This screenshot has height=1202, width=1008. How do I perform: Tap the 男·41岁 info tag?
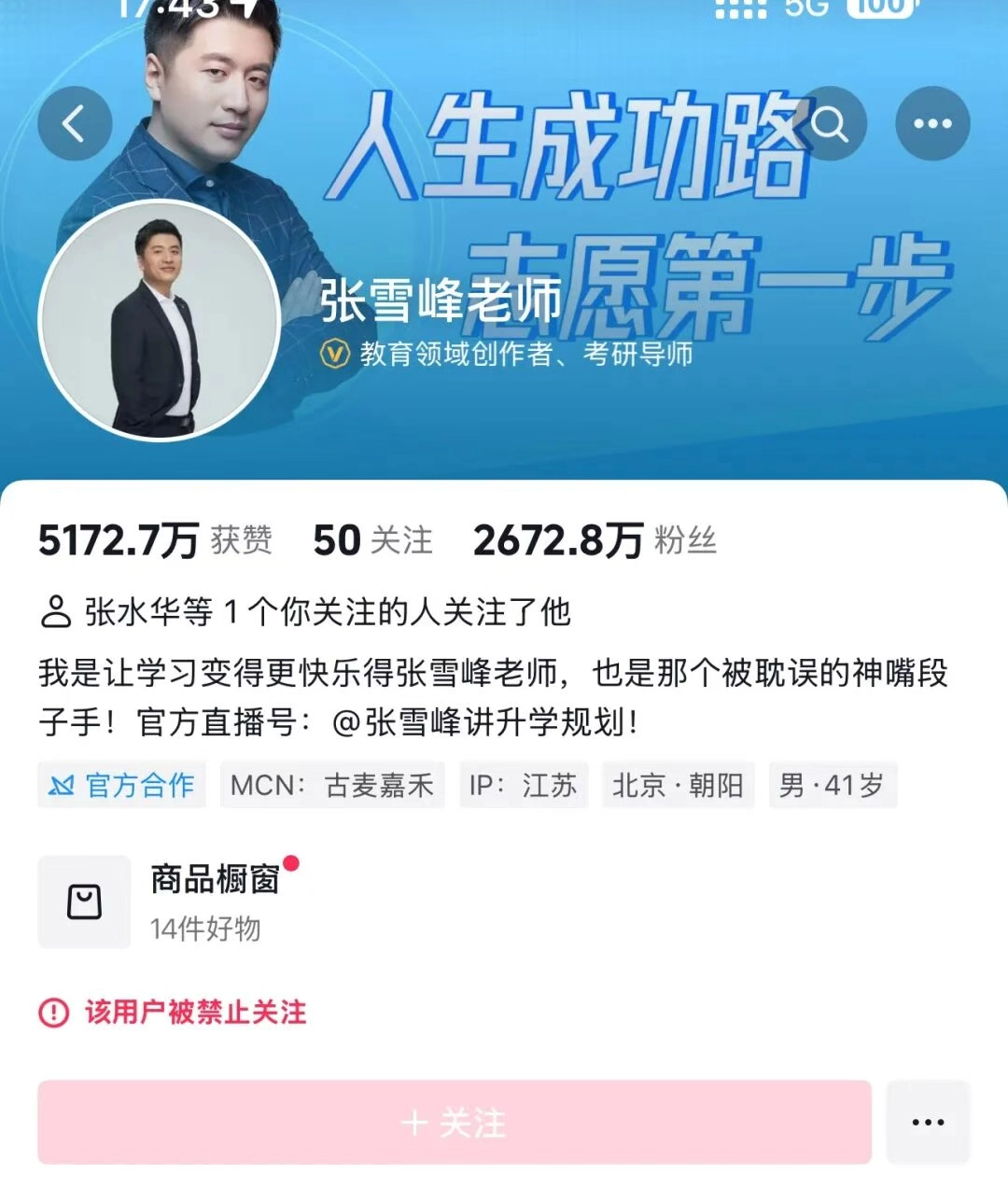(x=832, y=785)
